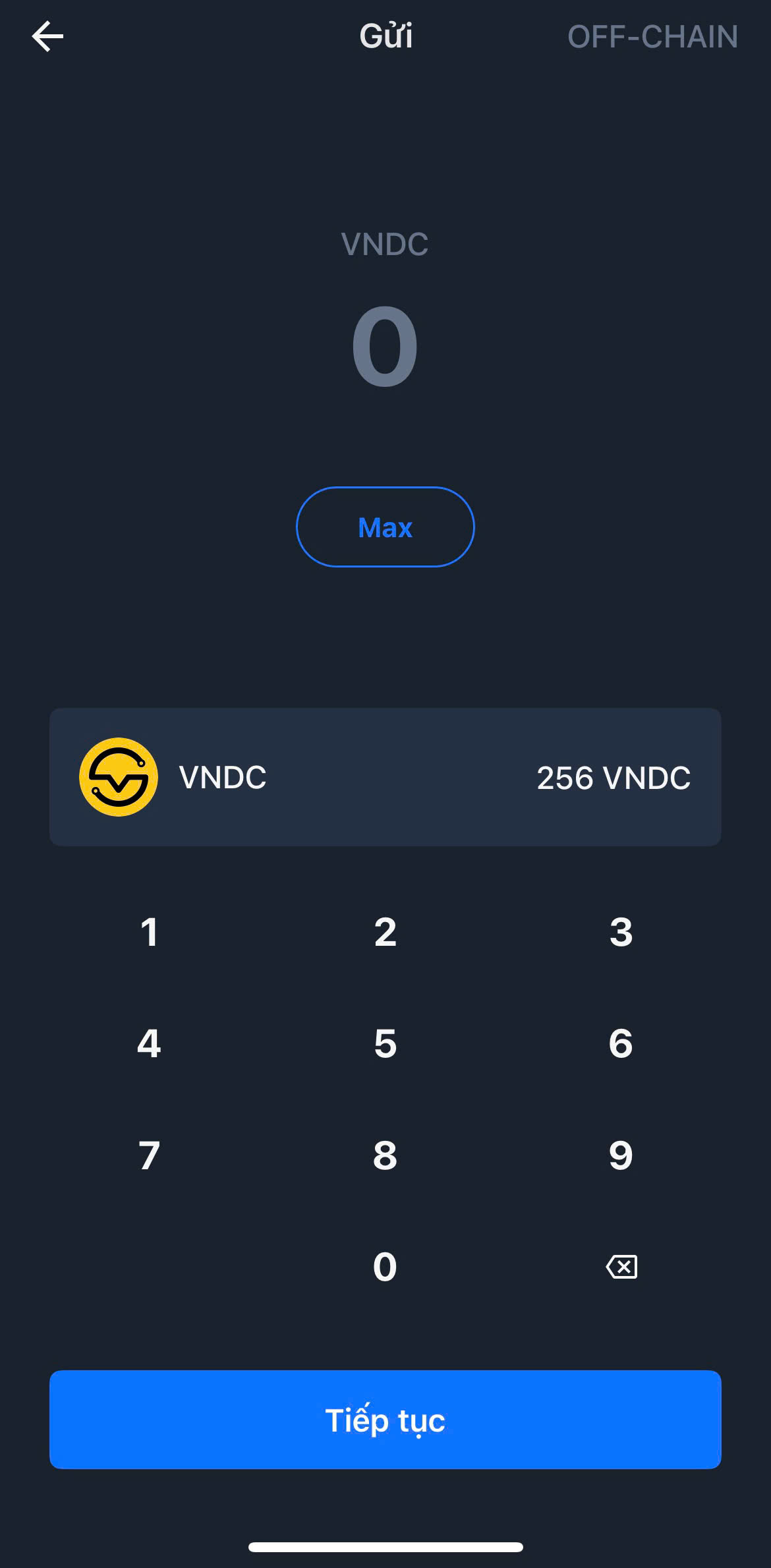Tap number 3 on the keypad
Image resolution: width=771 pixels, height=1568 pixels.
coord(620,931)
